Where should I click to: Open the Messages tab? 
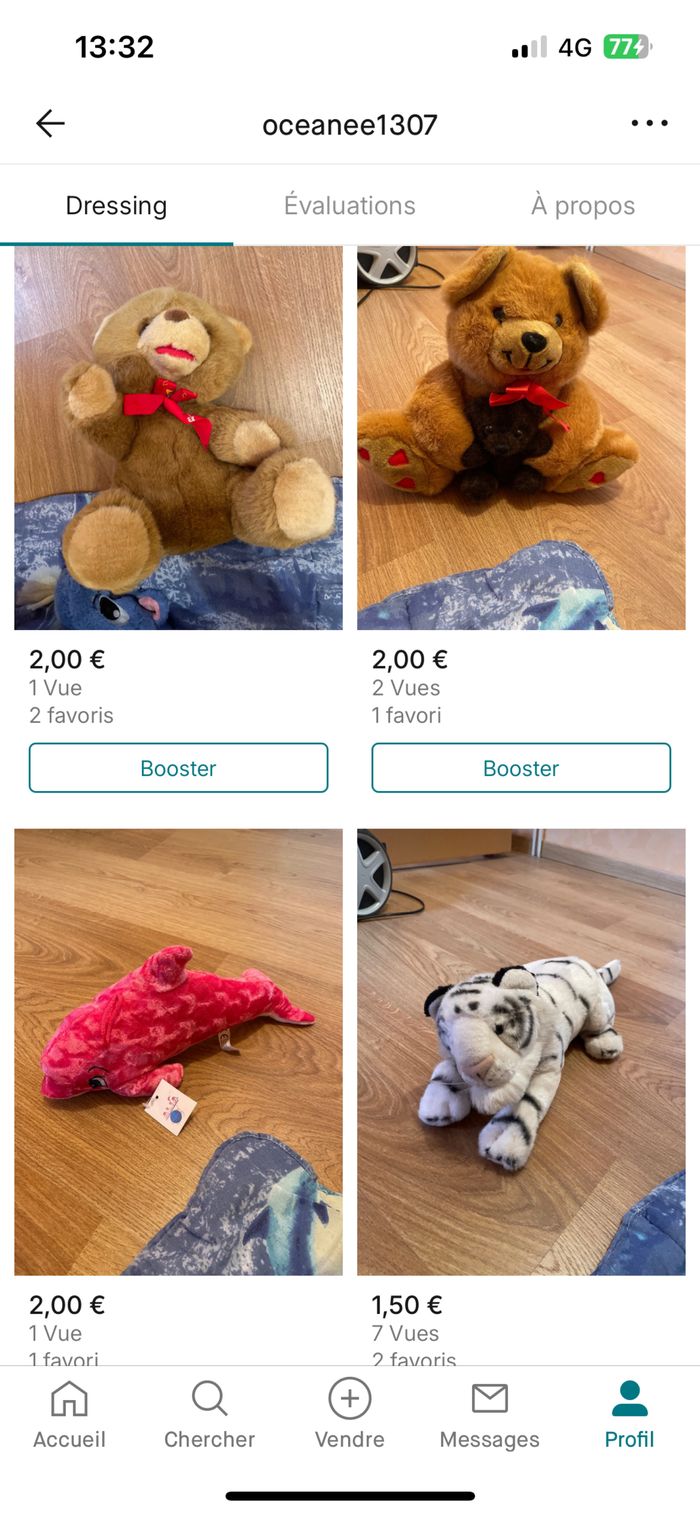pos(489,1414)
